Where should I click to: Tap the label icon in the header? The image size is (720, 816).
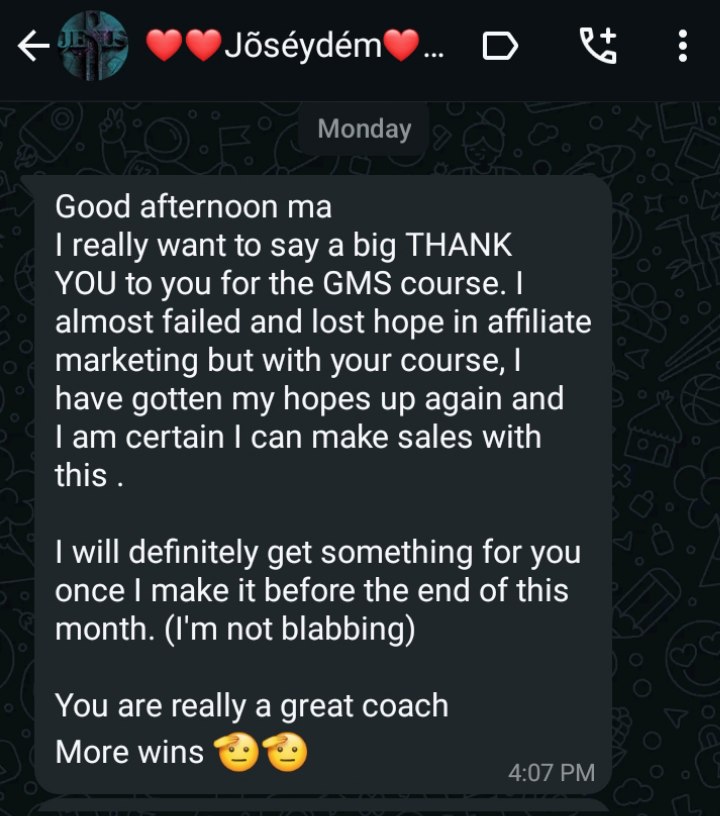(500, 46)
